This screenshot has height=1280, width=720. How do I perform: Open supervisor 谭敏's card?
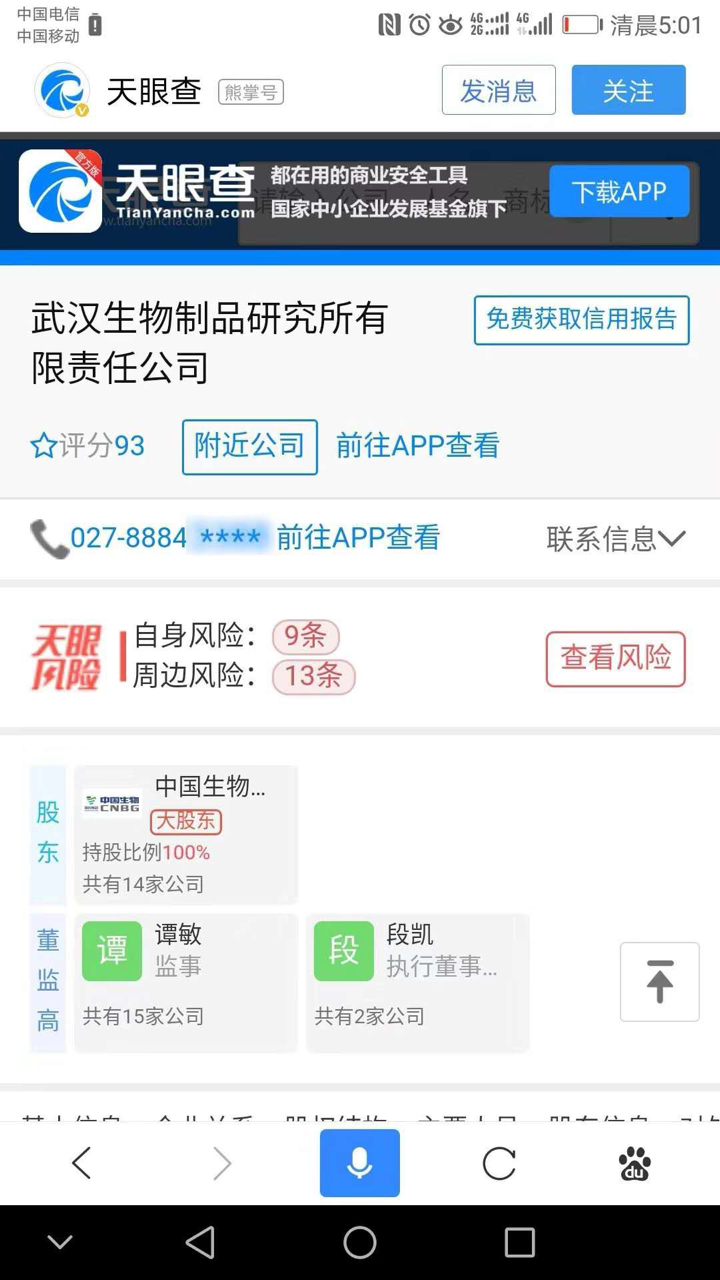click(186, 981)
